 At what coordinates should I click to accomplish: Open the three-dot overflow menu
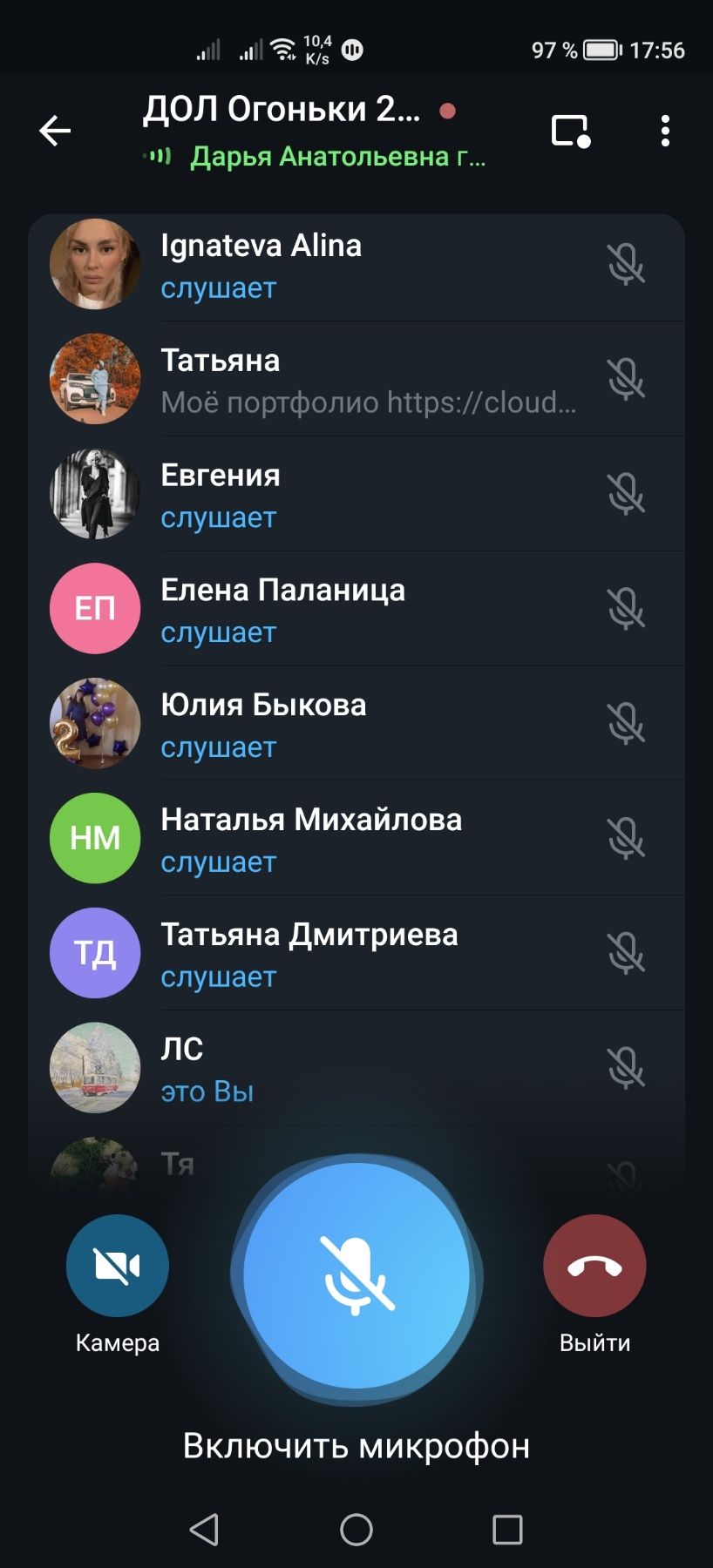(665, 131)
